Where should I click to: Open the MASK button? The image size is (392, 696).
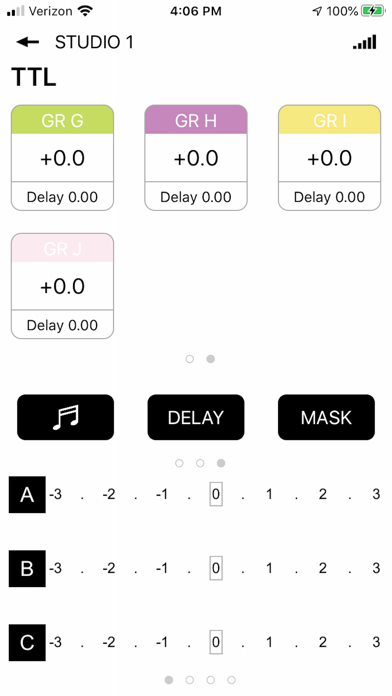tap(326, 417)
